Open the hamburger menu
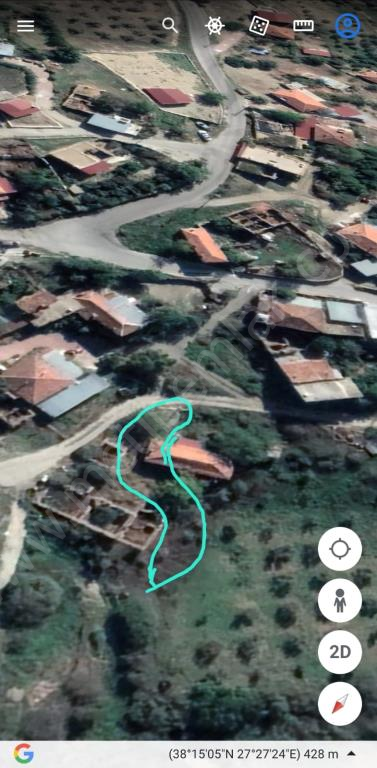This screenshot has height=768, width=377. [25, 26]
